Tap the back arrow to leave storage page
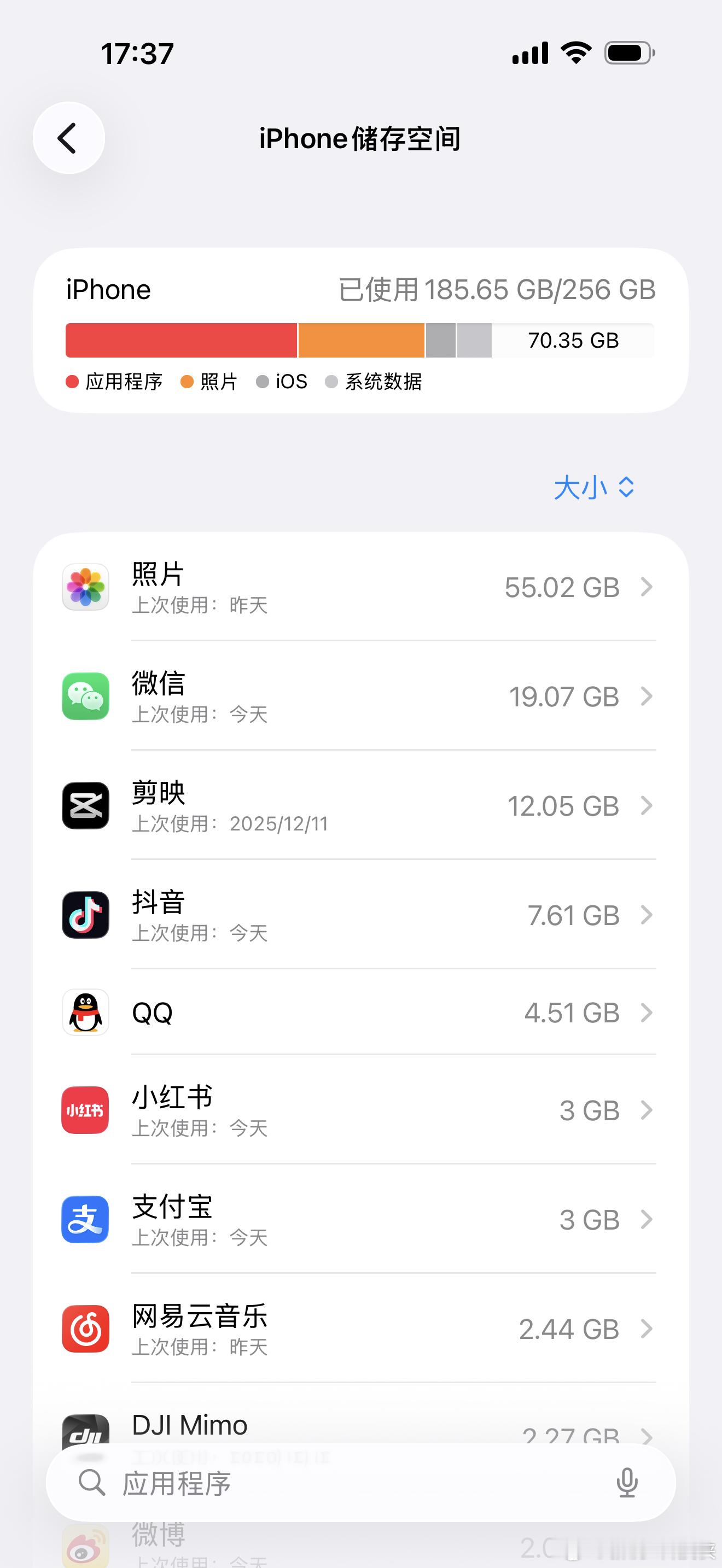The image size is (722, 1568). click(x=69, y=138)
